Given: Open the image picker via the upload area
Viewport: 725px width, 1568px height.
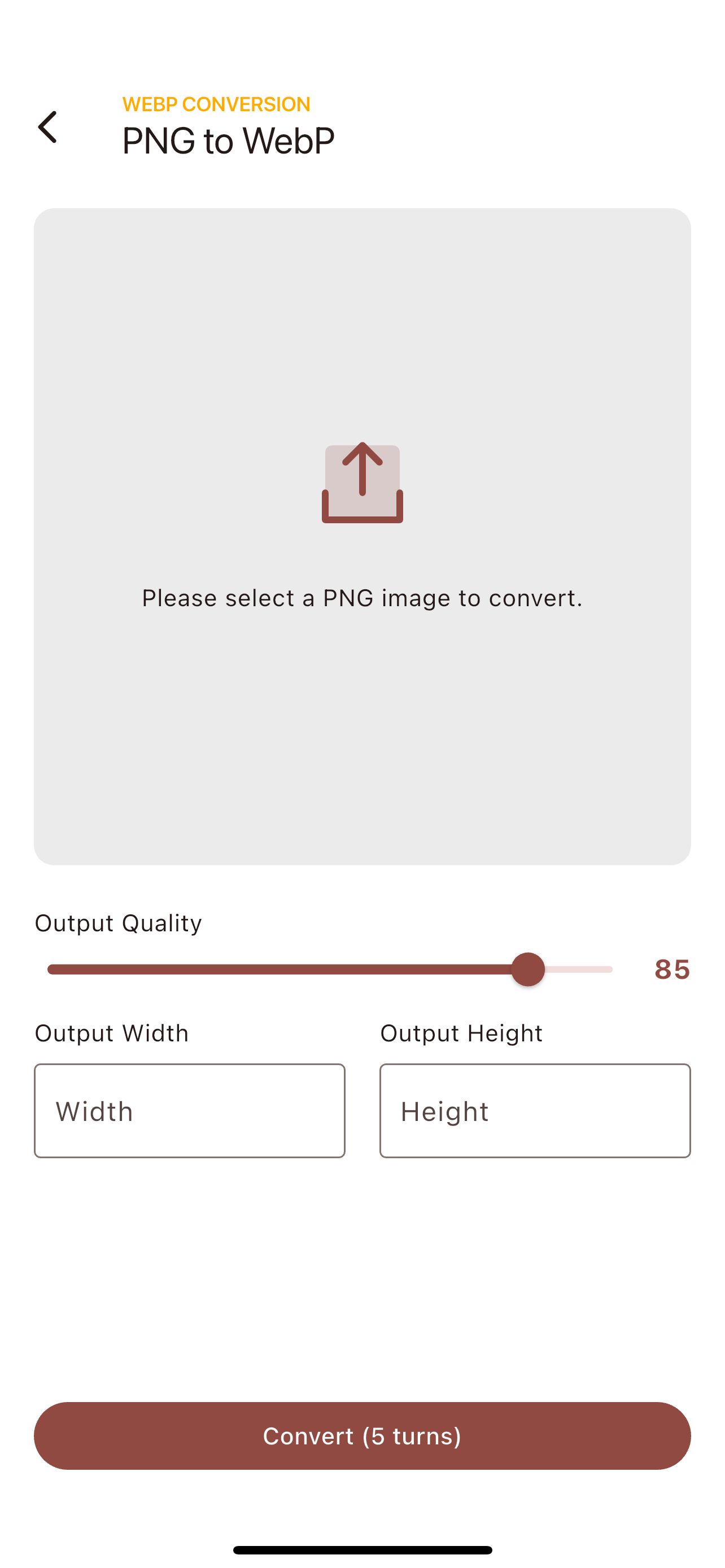Looking at the screenshot, I should (x=361, y=536).
